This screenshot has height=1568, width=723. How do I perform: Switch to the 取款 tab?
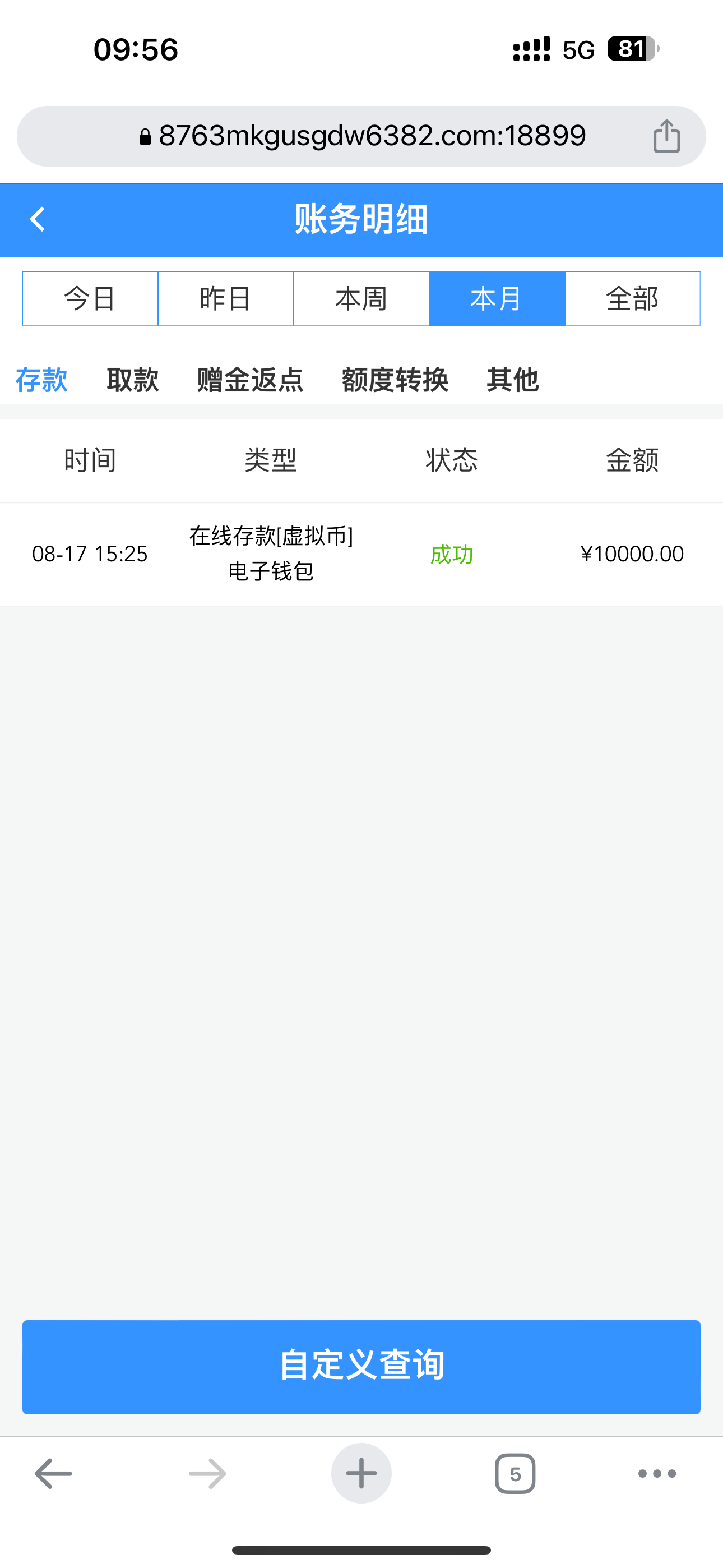[x=133, y=380]
